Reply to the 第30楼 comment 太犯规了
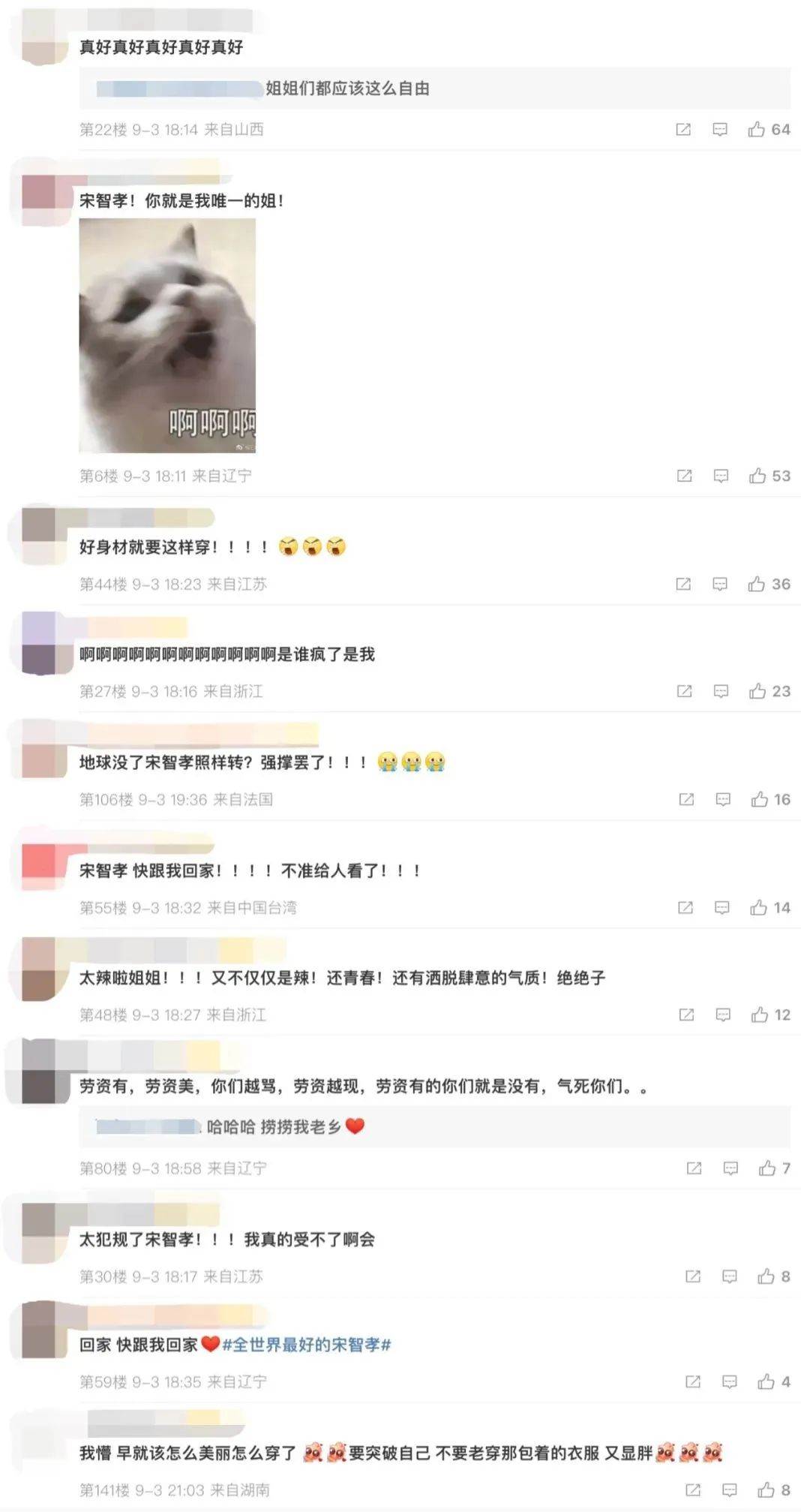This screenshot has width=801, height=1512. (x=729, y=1276)
